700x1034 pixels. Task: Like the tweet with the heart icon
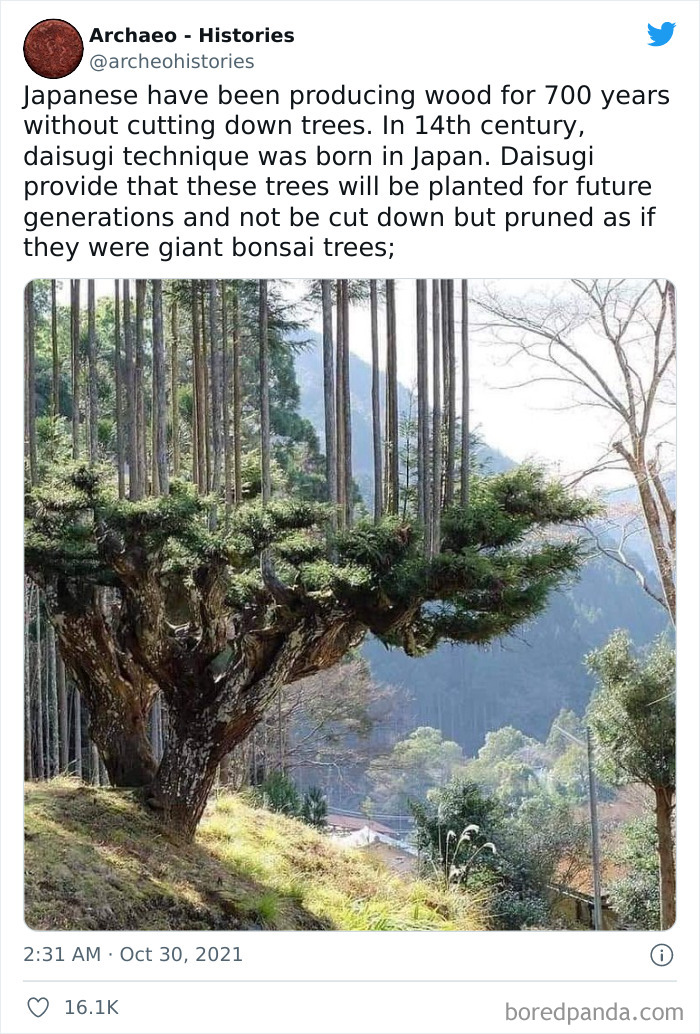(38, 1008)
